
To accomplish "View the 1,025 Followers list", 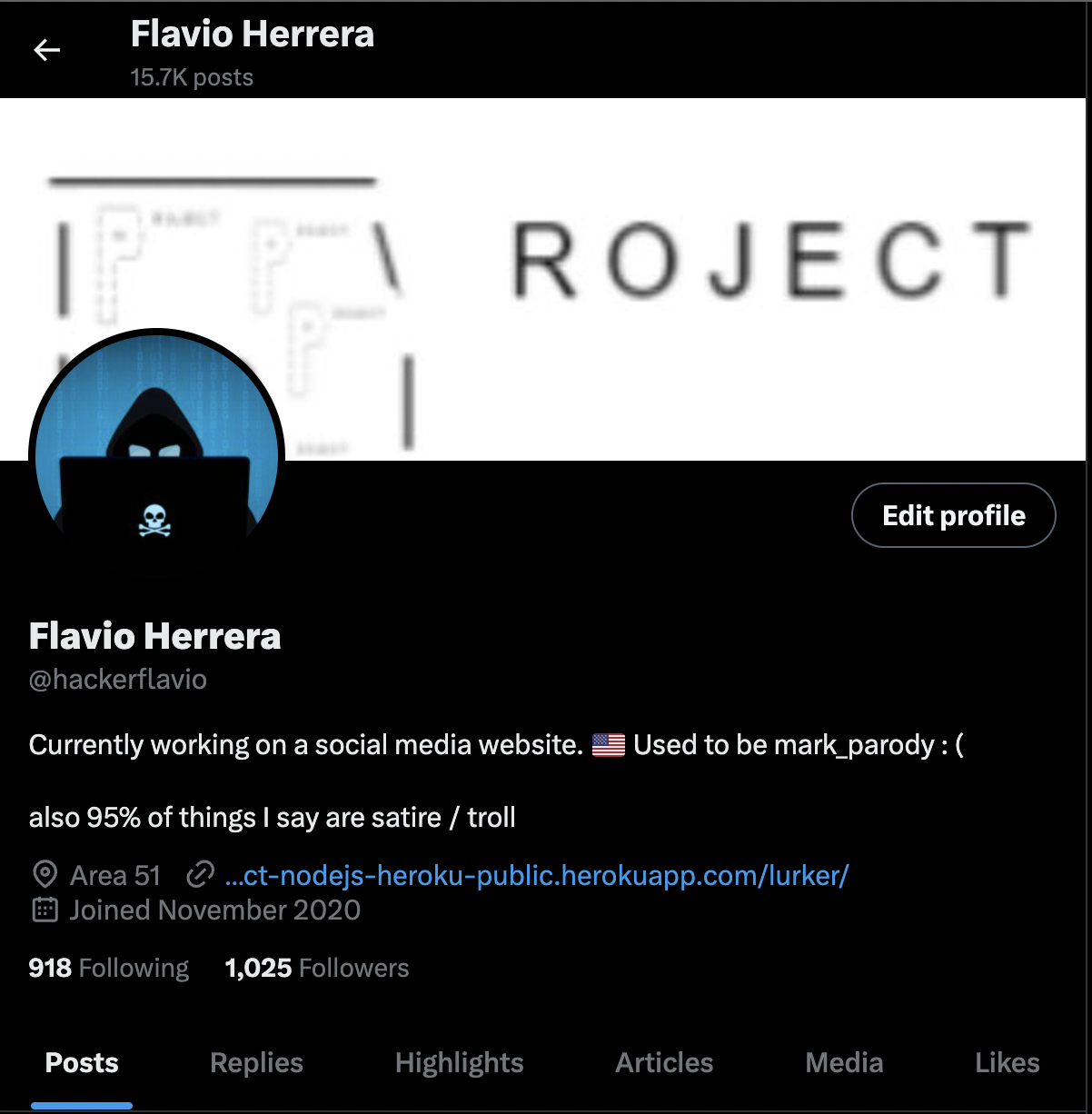I will (317, 968).
